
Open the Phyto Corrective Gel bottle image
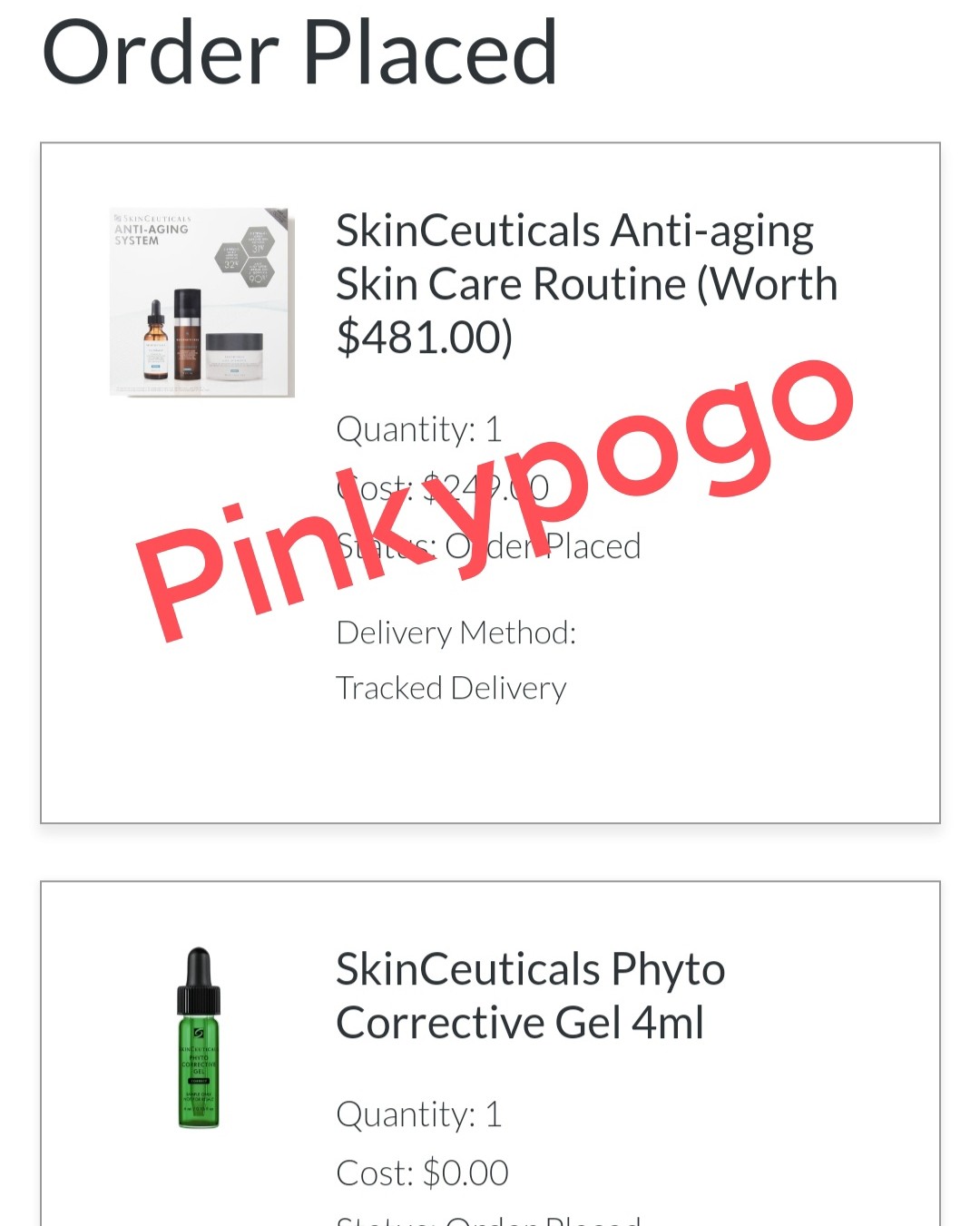click(x=199, y=1038)
